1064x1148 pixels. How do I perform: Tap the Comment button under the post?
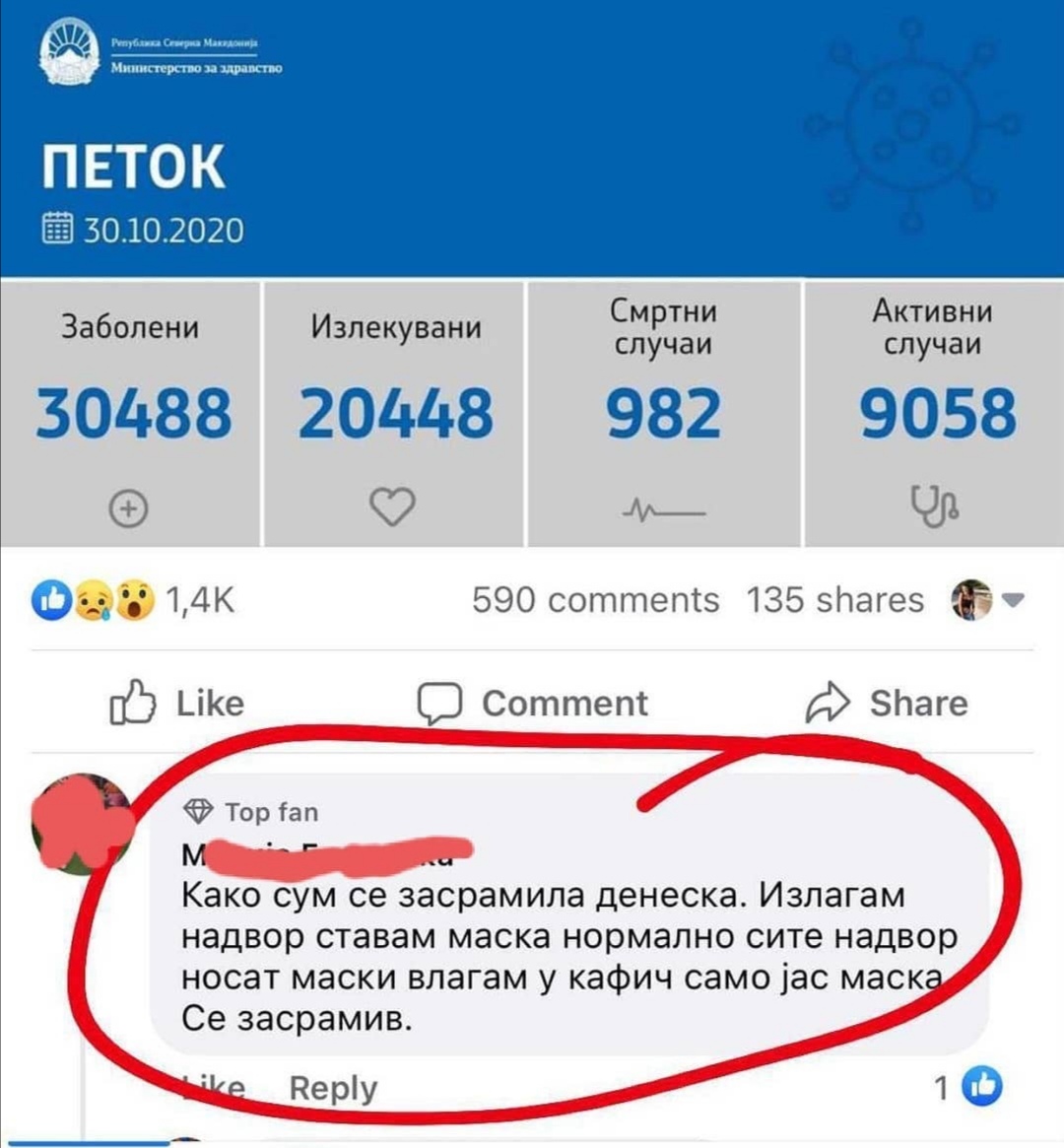534,703
